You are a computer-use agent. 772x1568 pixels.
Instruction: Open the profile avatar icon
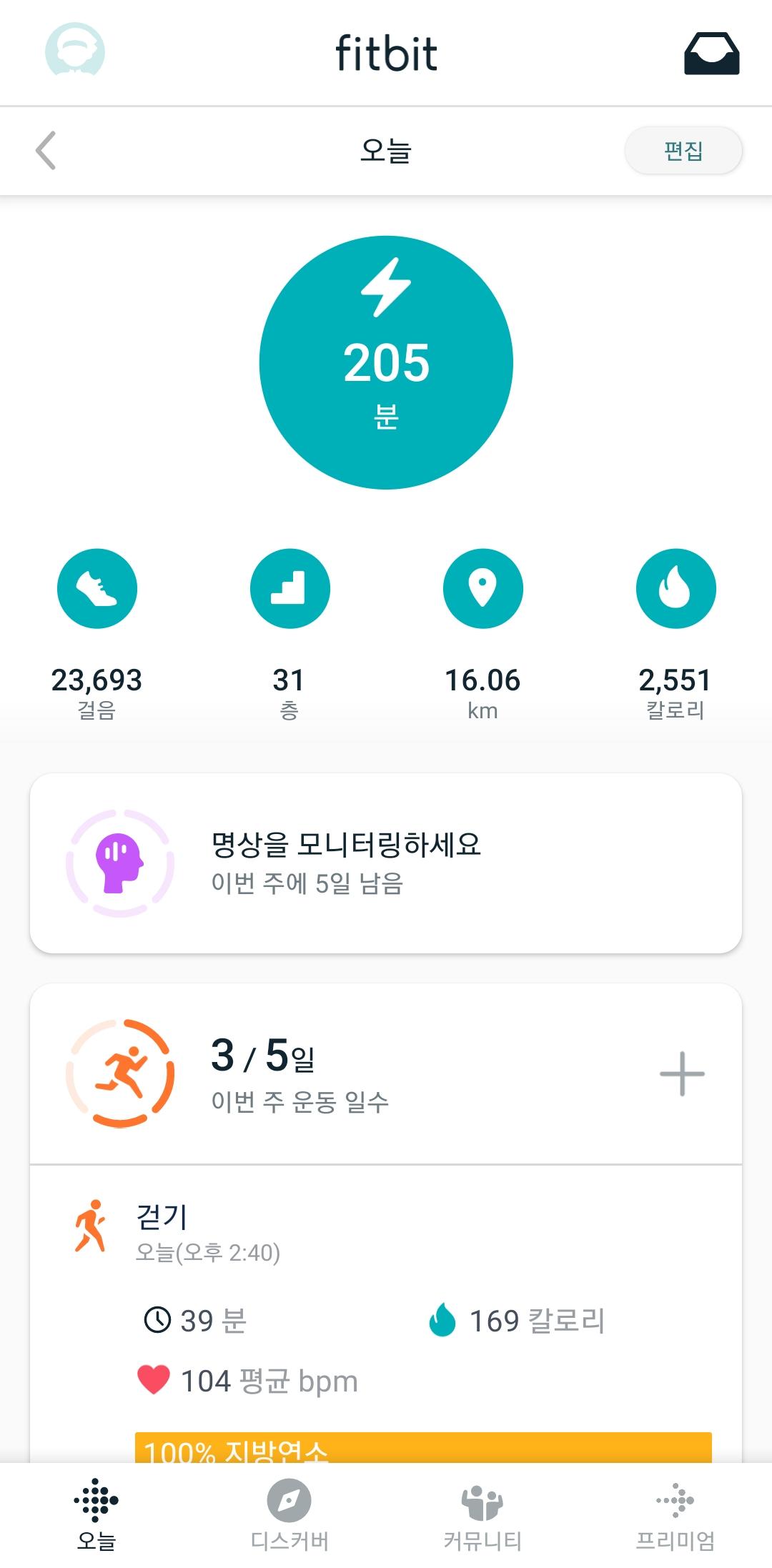point(75,51)
